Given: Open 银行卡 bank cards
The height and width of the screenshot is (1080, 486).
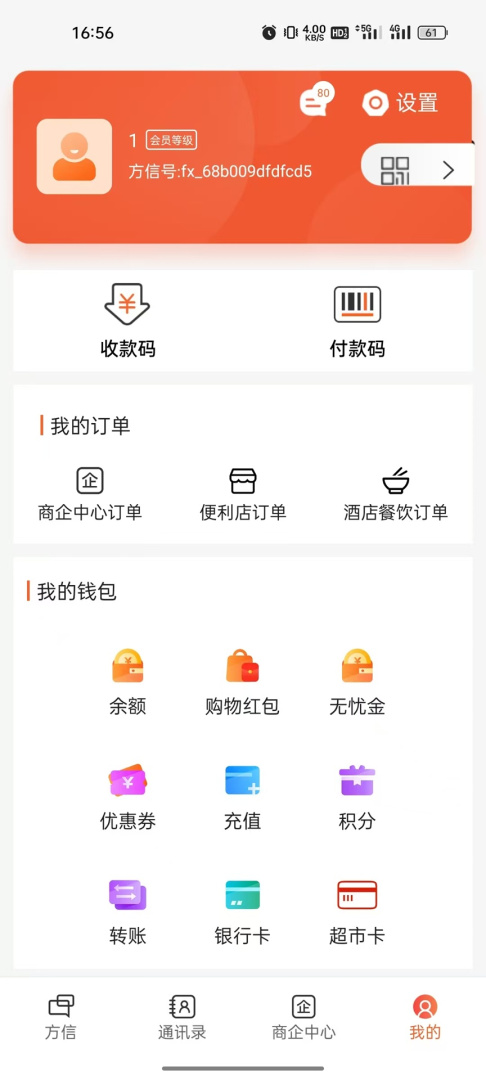Looking at the screenshot, I should 242,912.
